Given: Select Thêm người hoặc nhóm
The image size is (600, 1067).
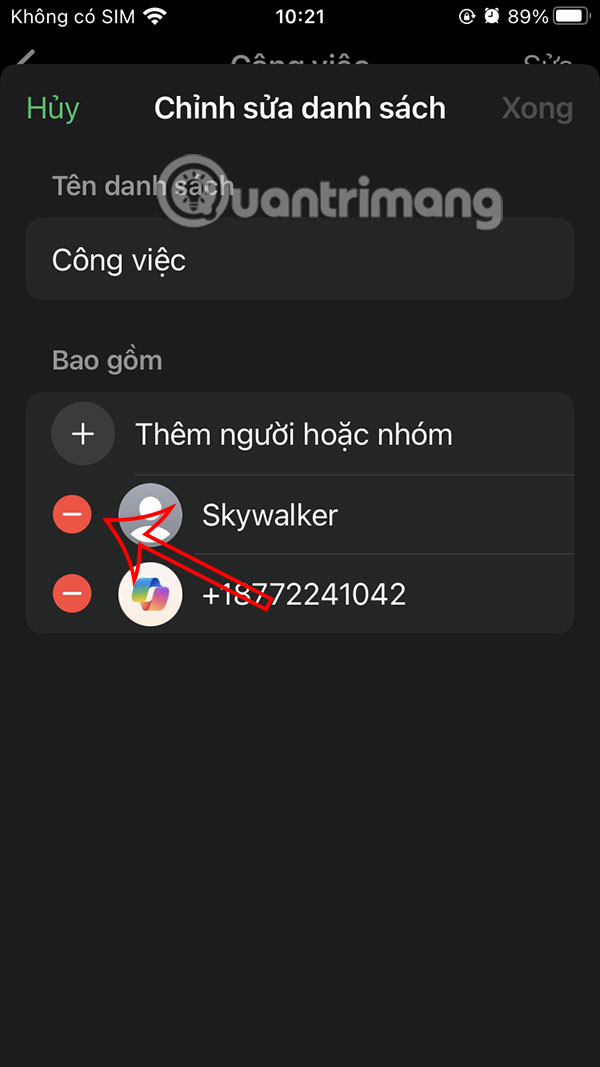Looking at the screenshot, I should pos(294,434).
